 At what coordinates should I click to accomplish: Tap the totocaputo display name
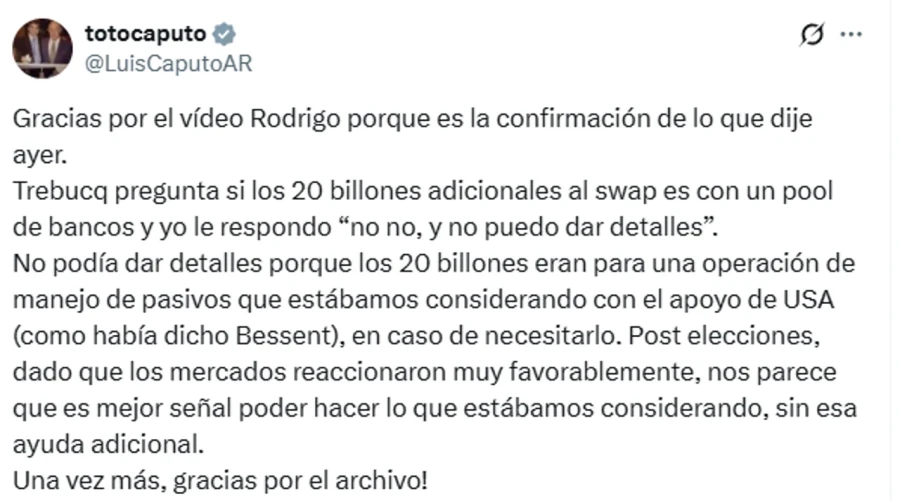tap(146, 35)
